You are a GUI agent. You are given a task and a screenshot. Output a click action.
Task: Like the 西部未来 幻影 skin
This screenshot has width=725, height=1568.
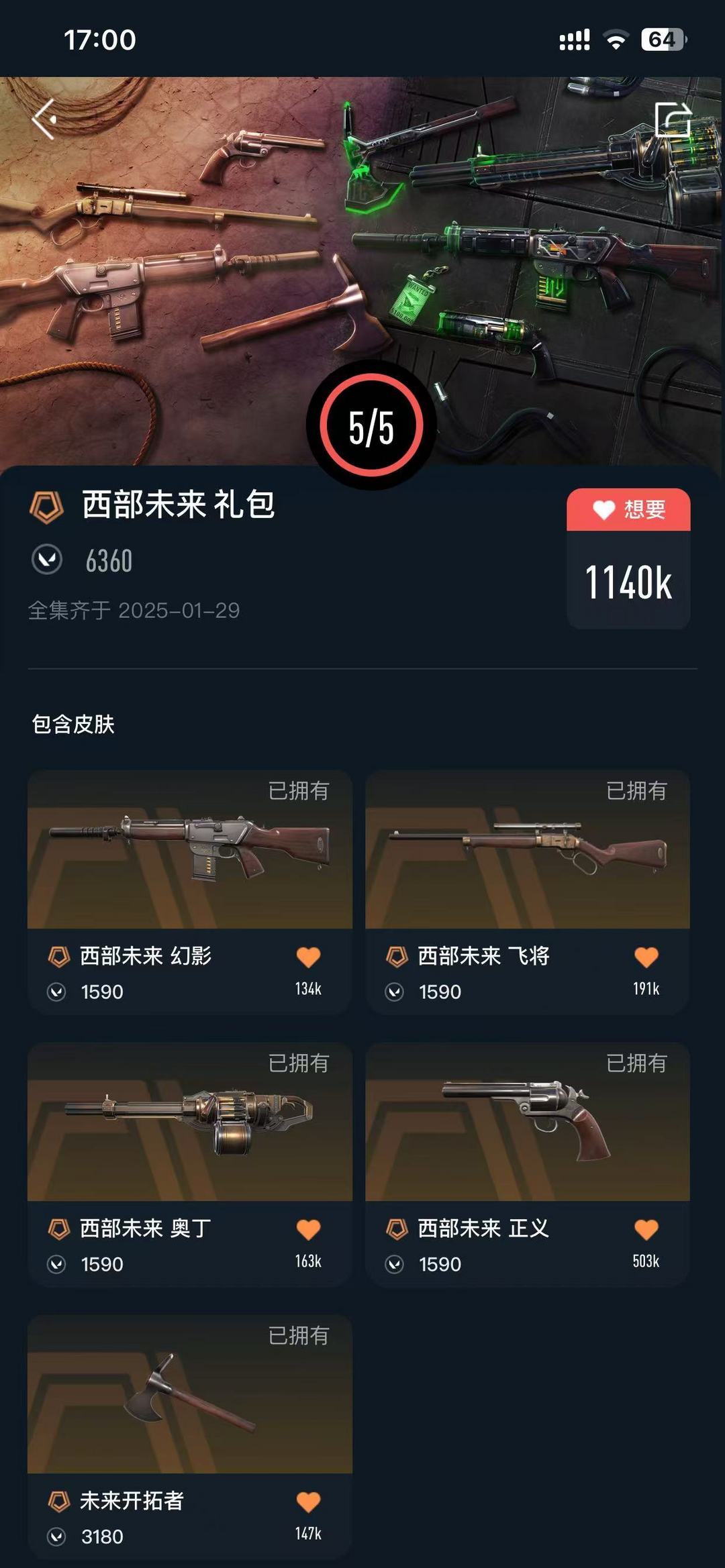click(x=308, y=957)
